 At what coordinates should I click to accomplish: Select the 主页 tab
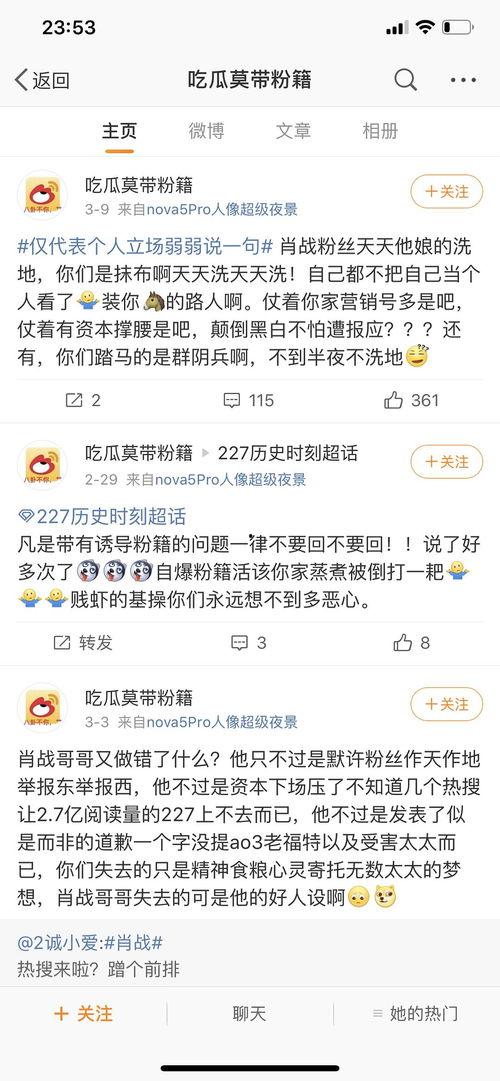click(119, 130)
